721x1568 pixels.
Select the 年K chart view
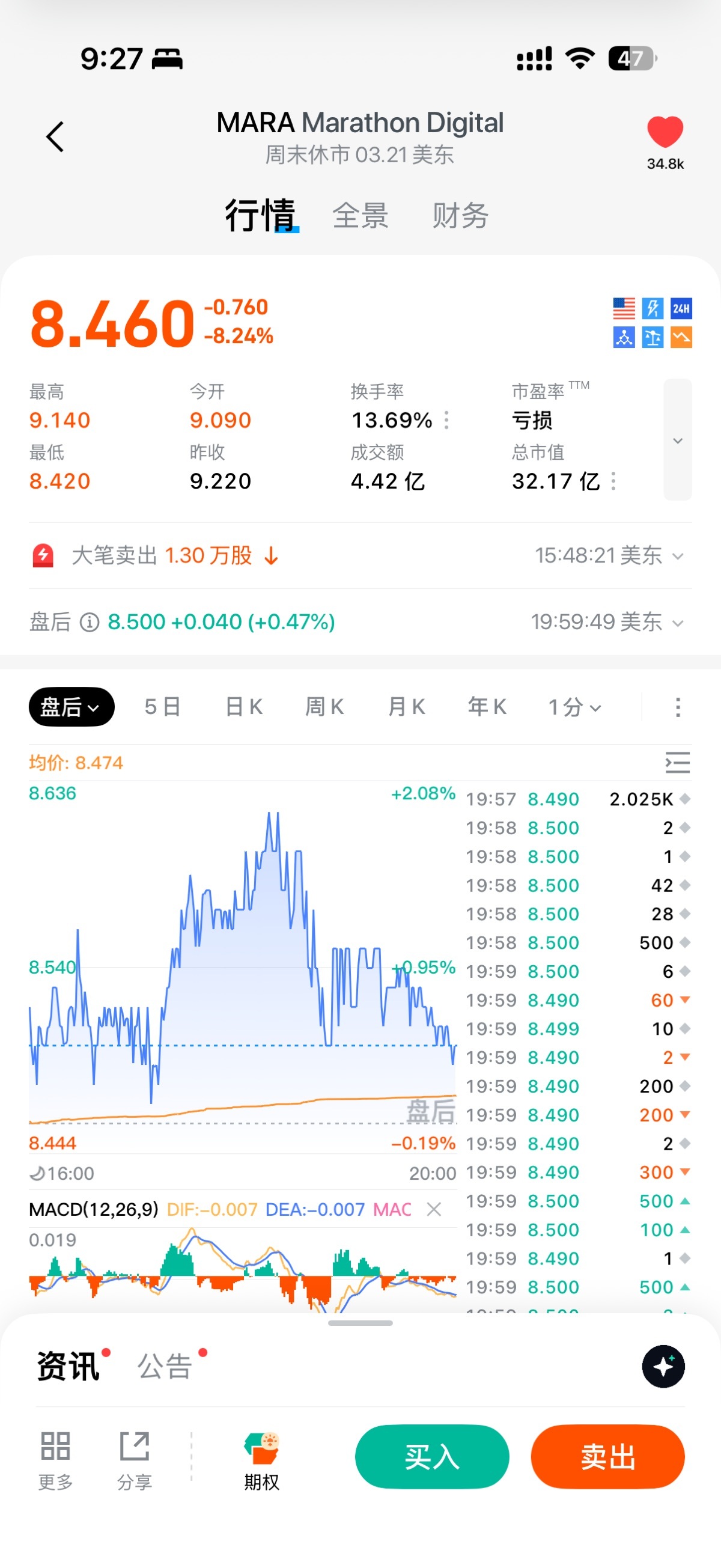pyautogui.click(x=487, y=707)
